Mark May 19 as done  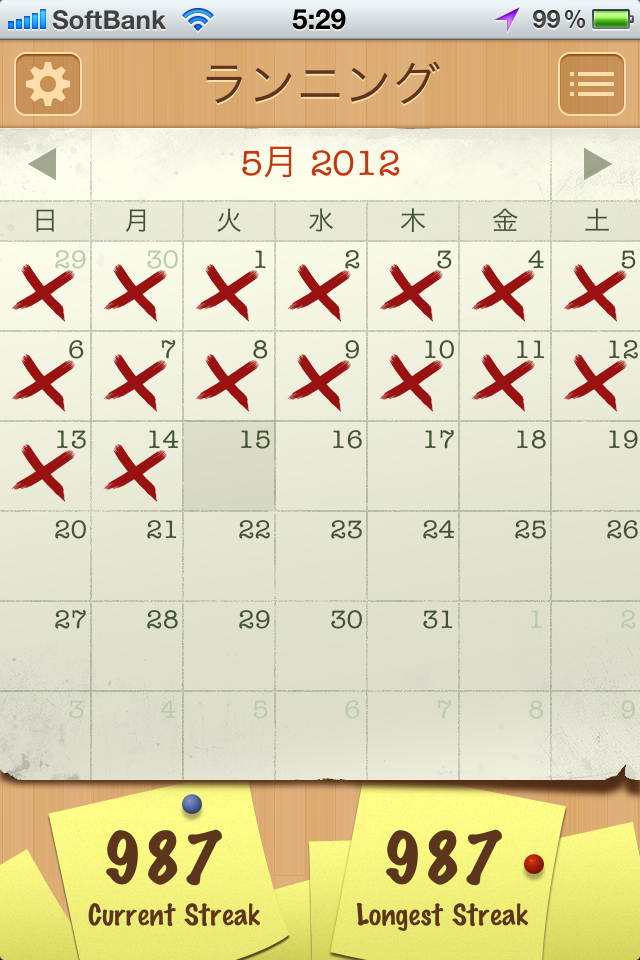pos(597,466)
